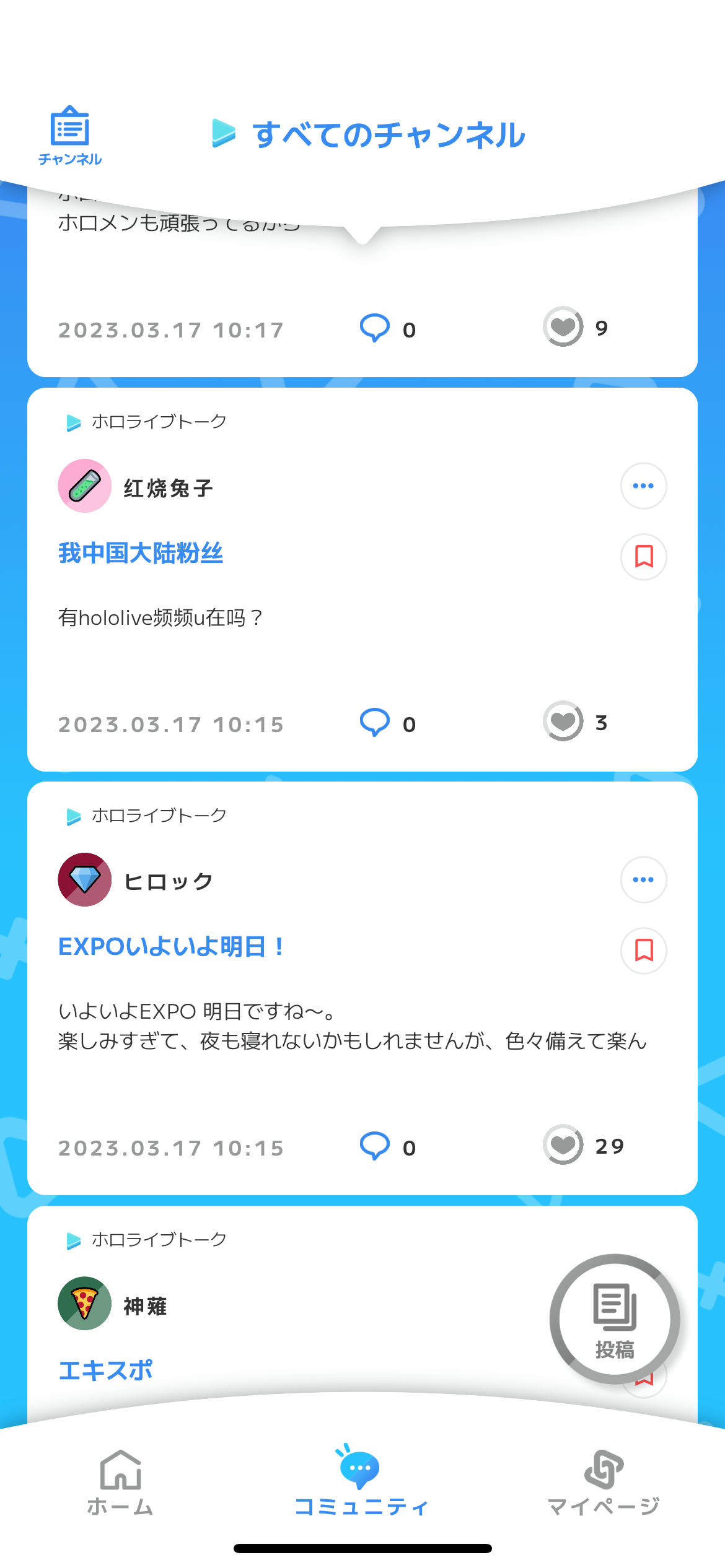Open the post titled 我中国大陆粉丝

pyautogui.click(x=141, y=553)
